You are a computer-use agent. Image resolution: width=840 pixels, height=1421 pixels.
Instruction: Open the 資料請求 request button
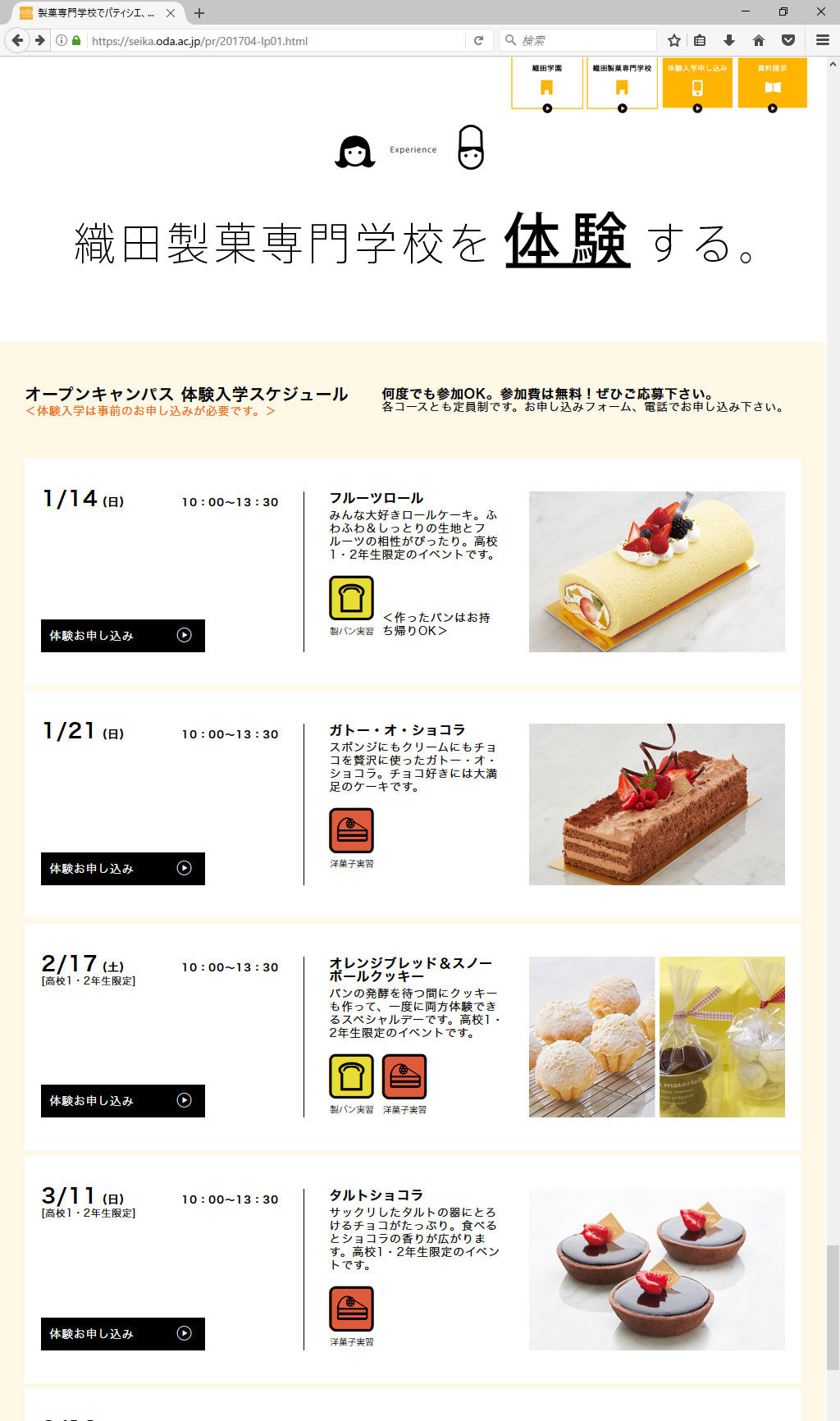pos(772,83)
